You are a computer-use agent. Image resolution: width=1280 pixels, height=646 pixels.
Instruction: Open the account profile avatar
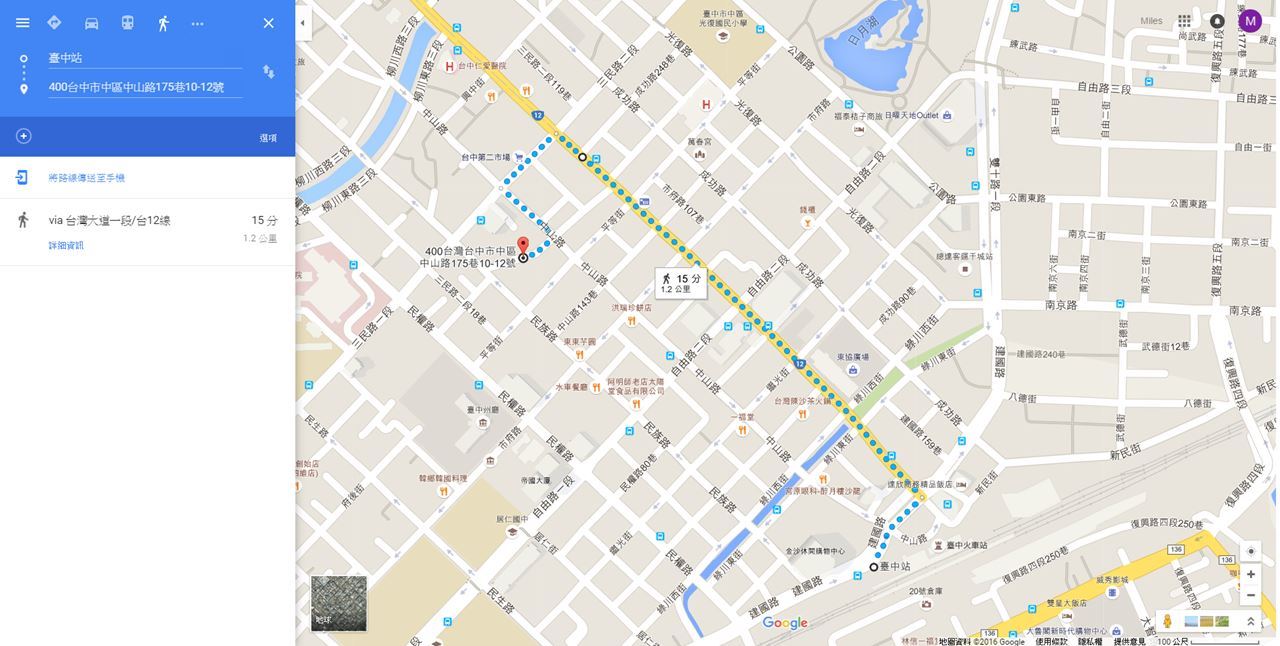1249,21
